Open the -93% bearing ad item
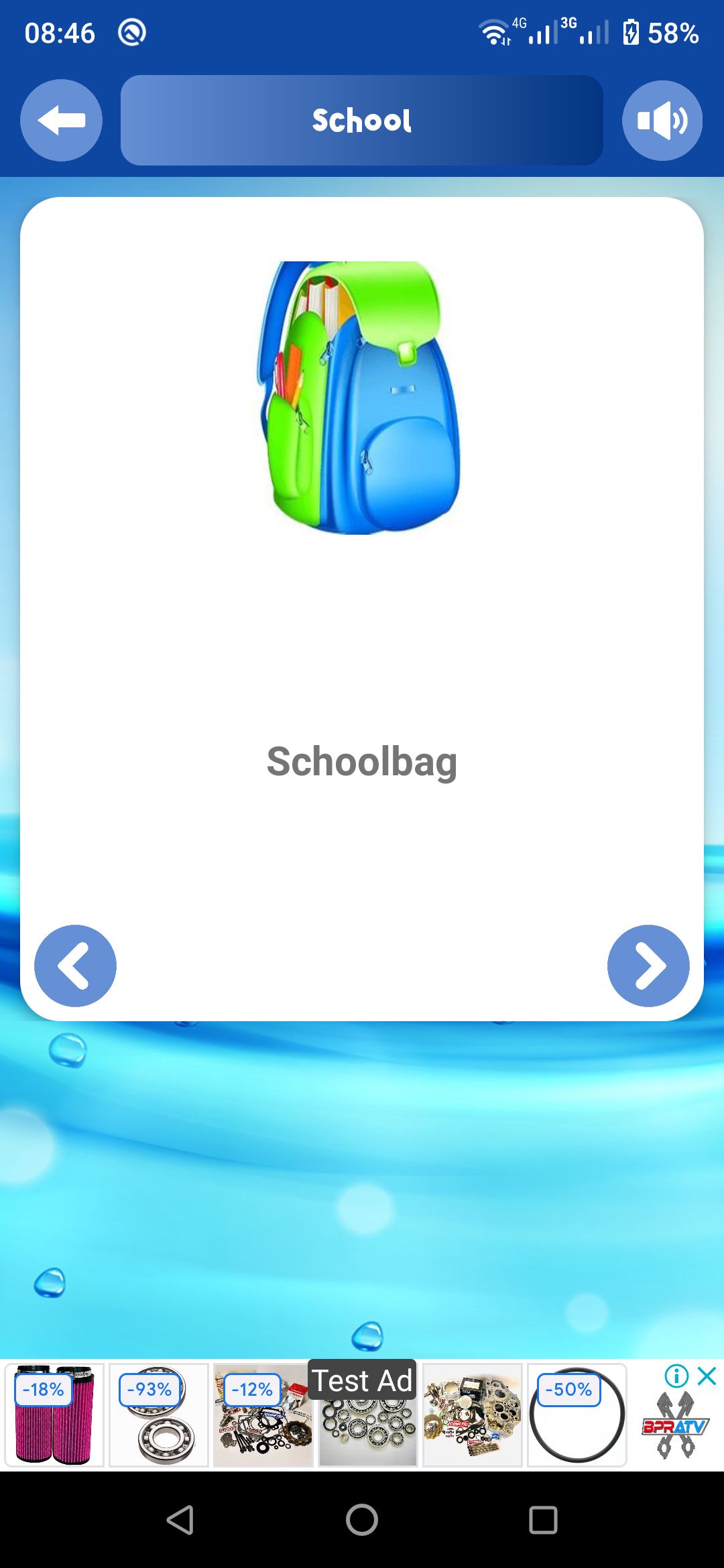Viewport: 724px width, 1568px height. (159, 1415)
